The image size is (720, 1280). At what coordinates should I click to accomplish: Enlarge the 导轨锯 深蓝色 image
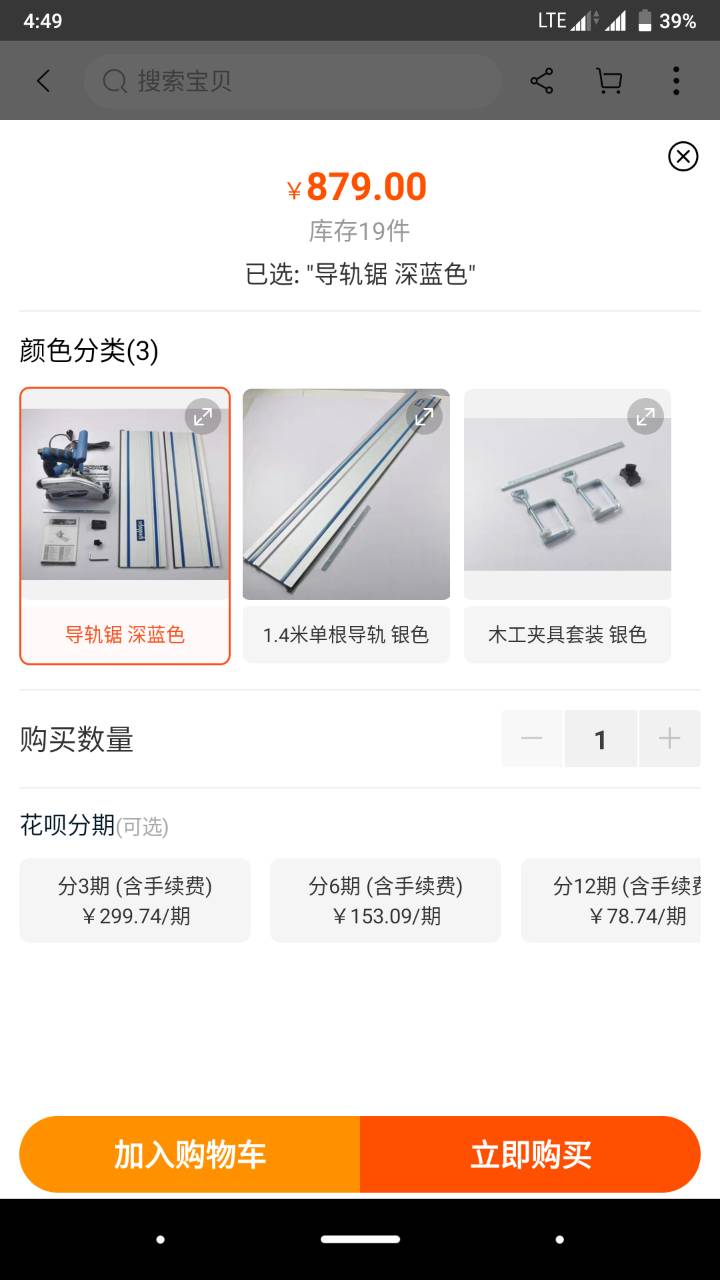point(203,416)
